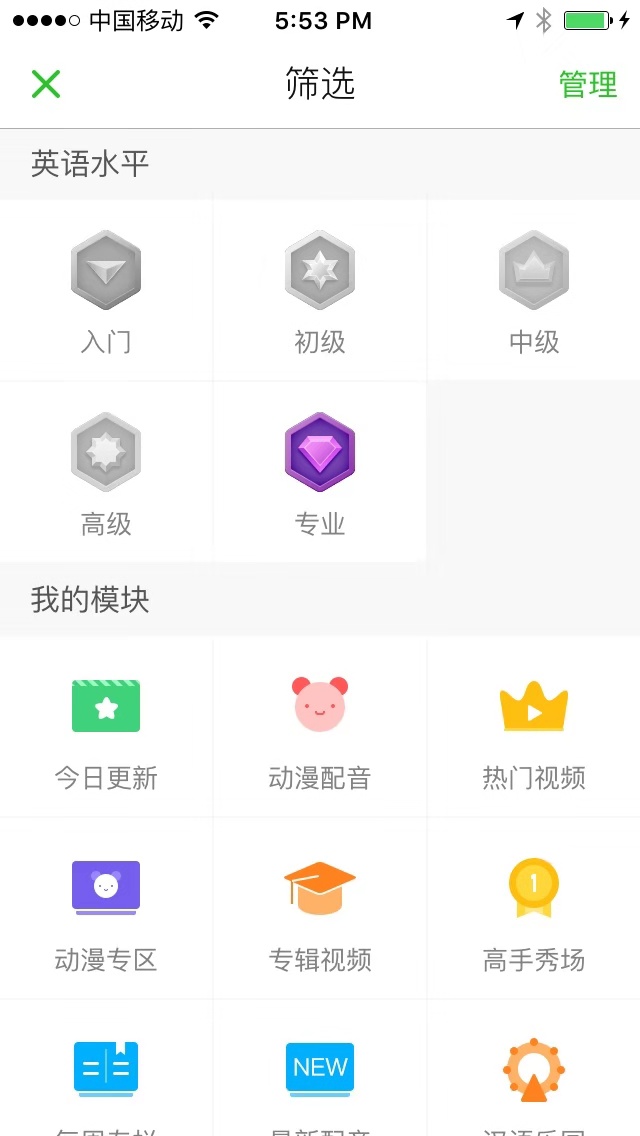View 专辑视频 module

click(x=320, y=910)
